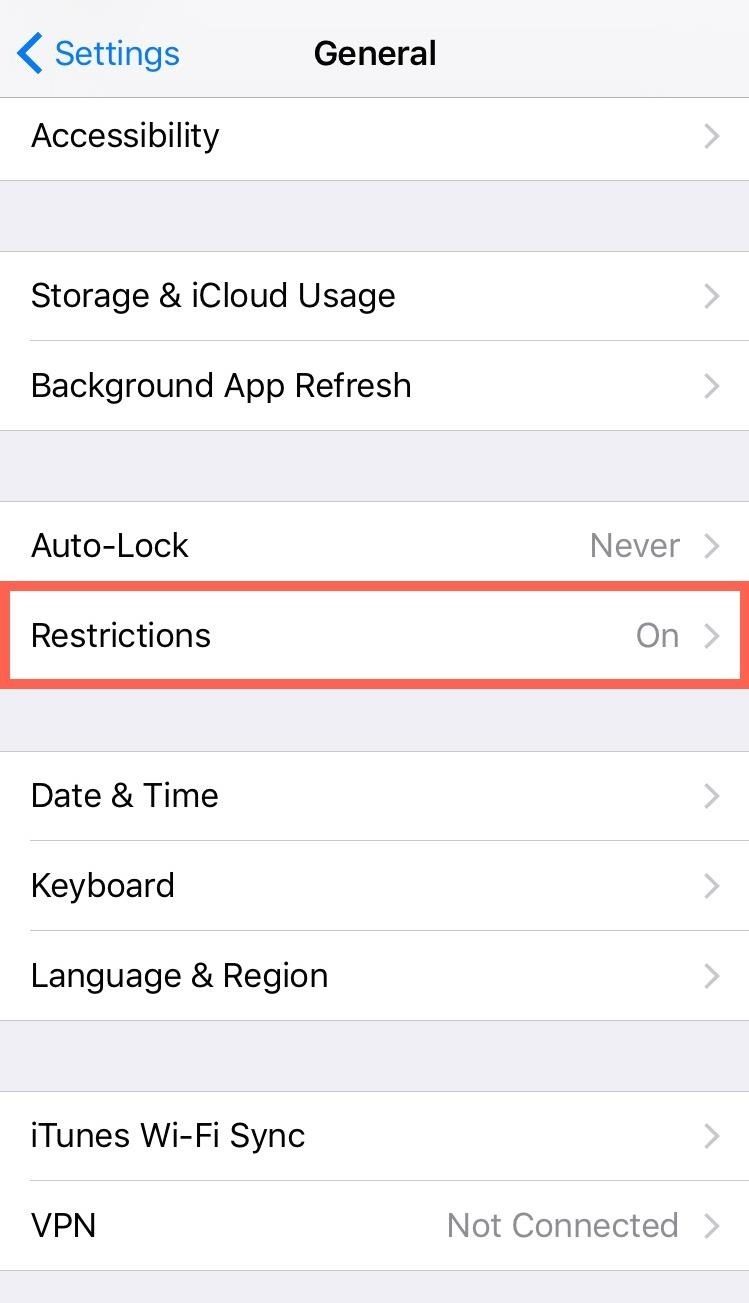Select Language & Region
This screenshot has width=749, height=1303.
tap(374, 976)
